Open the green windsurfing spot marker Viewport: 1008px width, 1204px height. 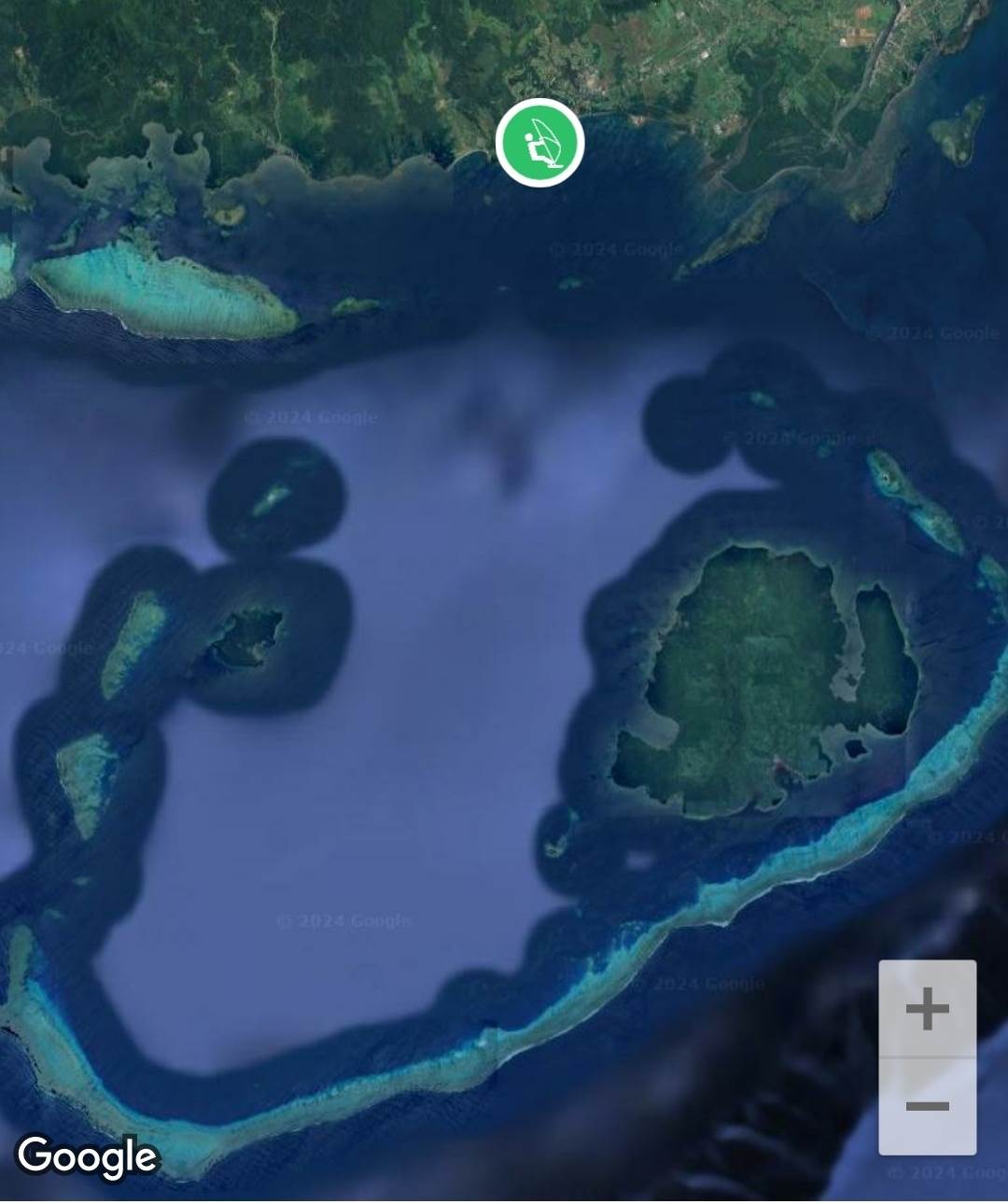click(x=539, y=143)
